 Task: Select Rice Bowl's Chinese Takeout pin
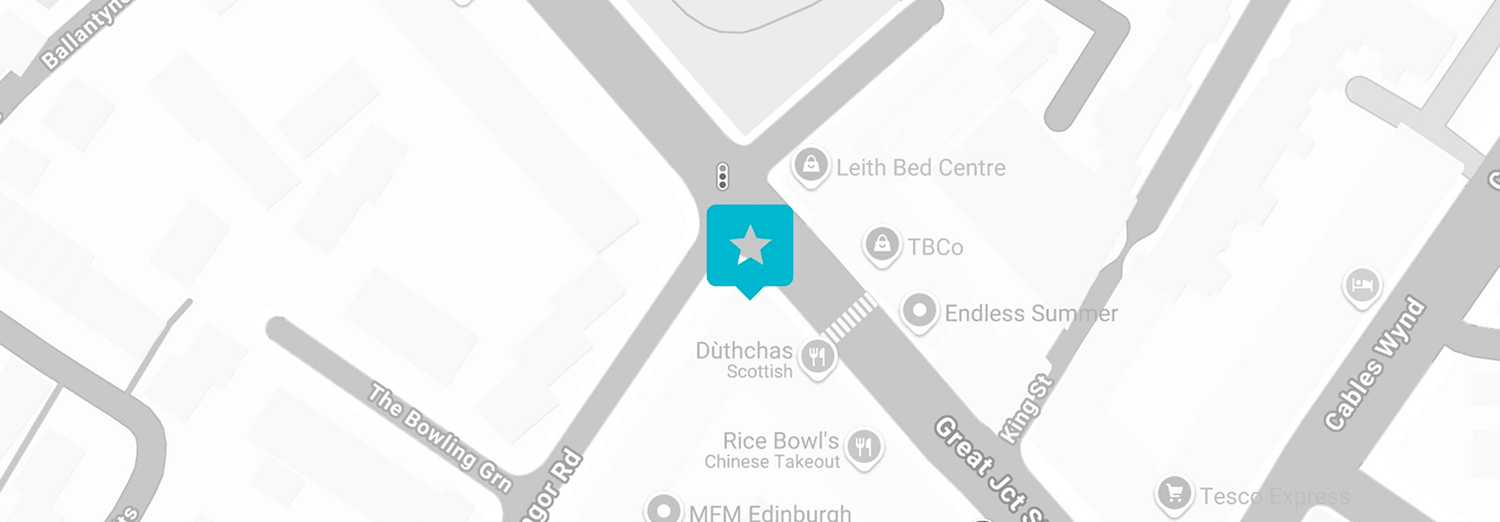(862, 445)
